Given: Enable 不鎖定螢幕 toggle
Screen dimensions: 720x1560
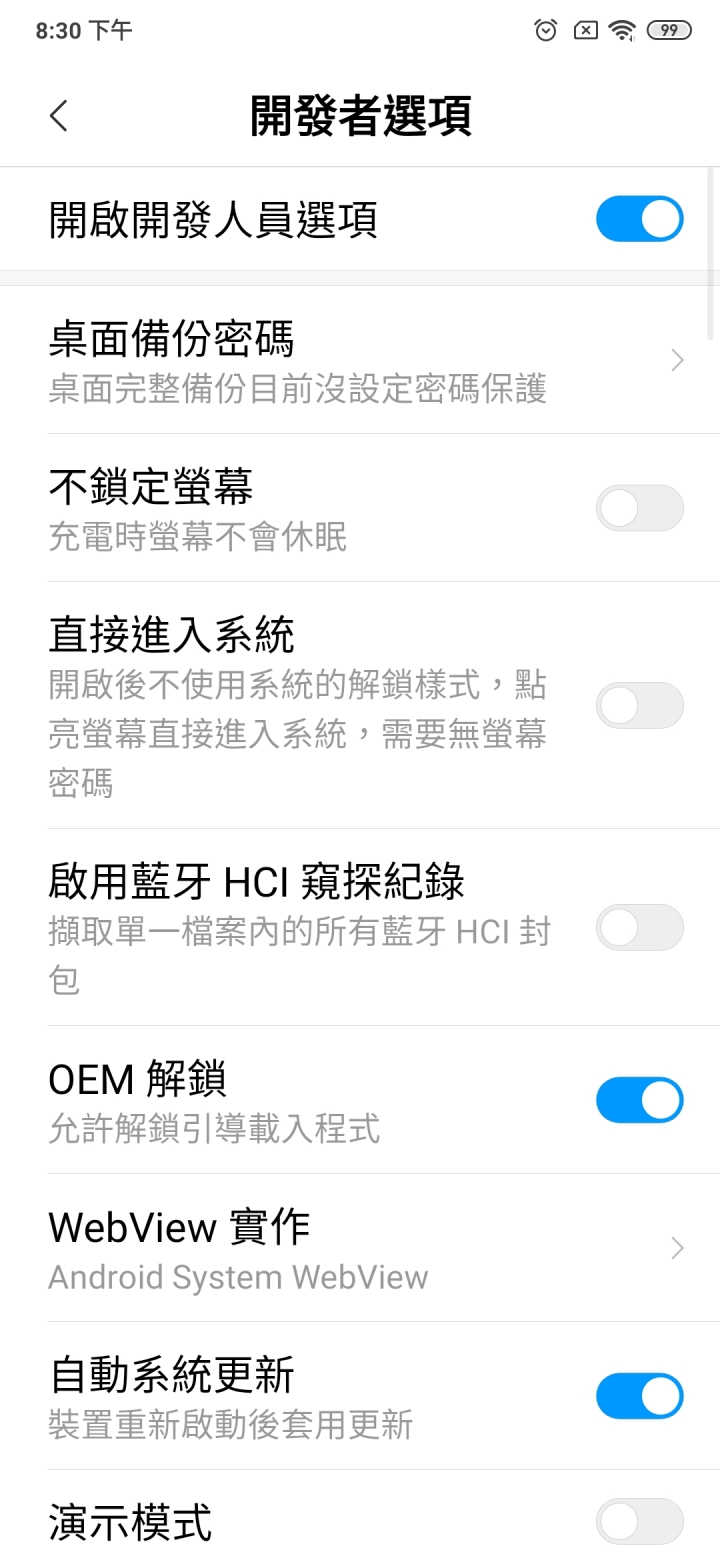Looking at the screenshot, I should tap(640, 508).
